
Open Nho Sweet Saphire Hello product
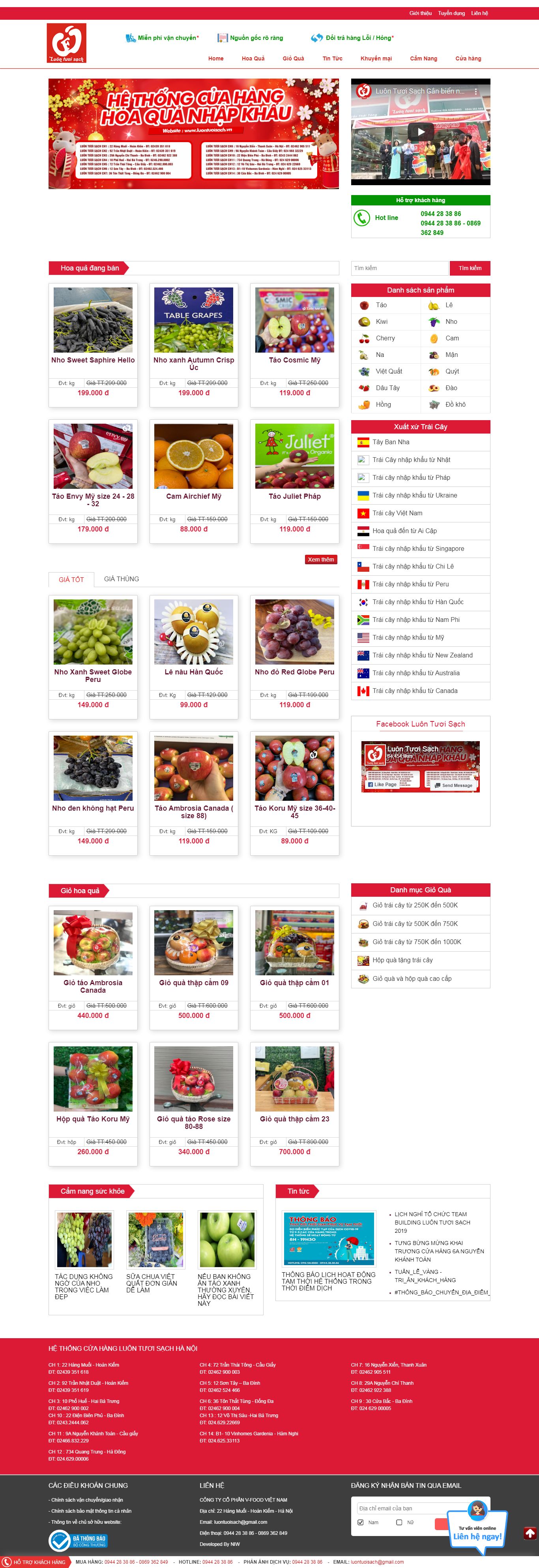click(93, 360)
